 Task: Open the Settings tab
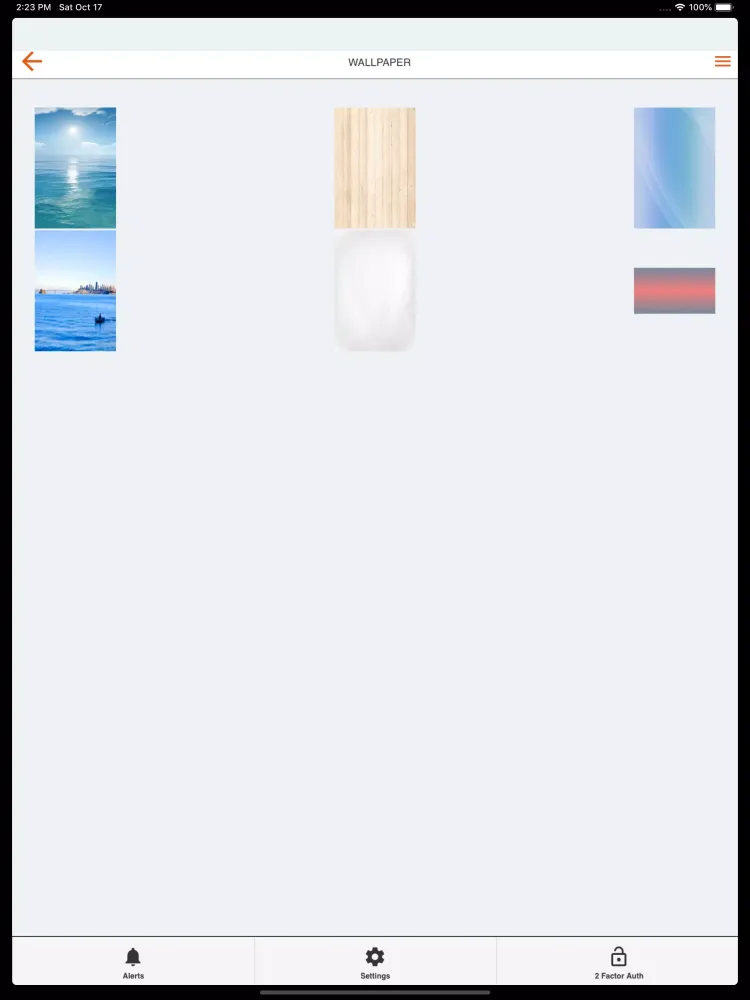375,962
